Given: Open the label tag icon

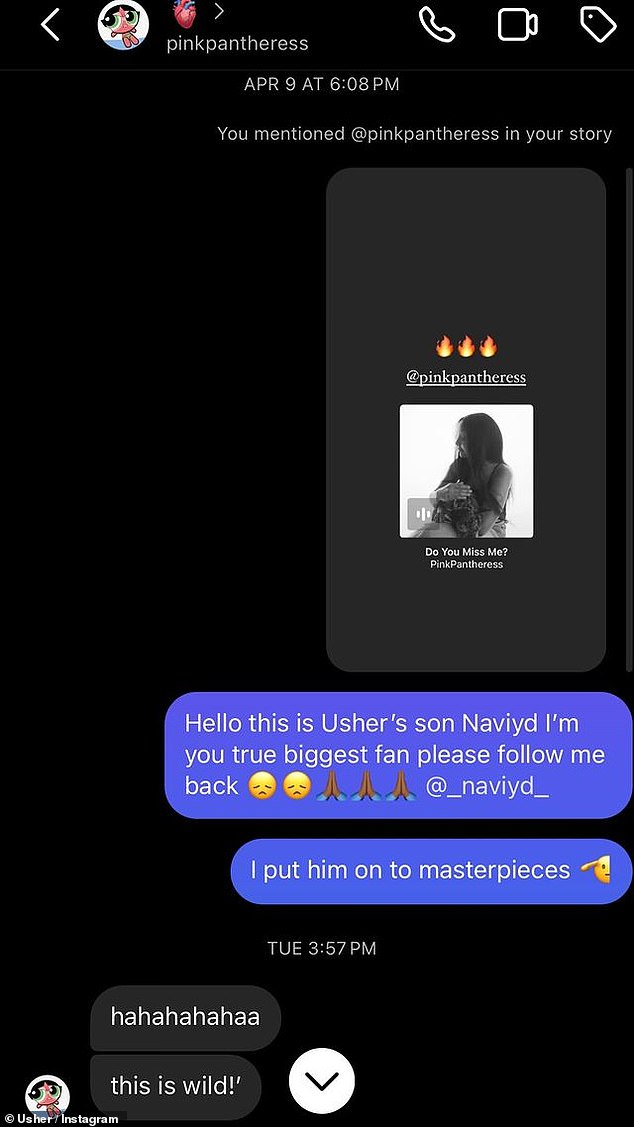Looking at the screenshot, I should pos(598,24).
